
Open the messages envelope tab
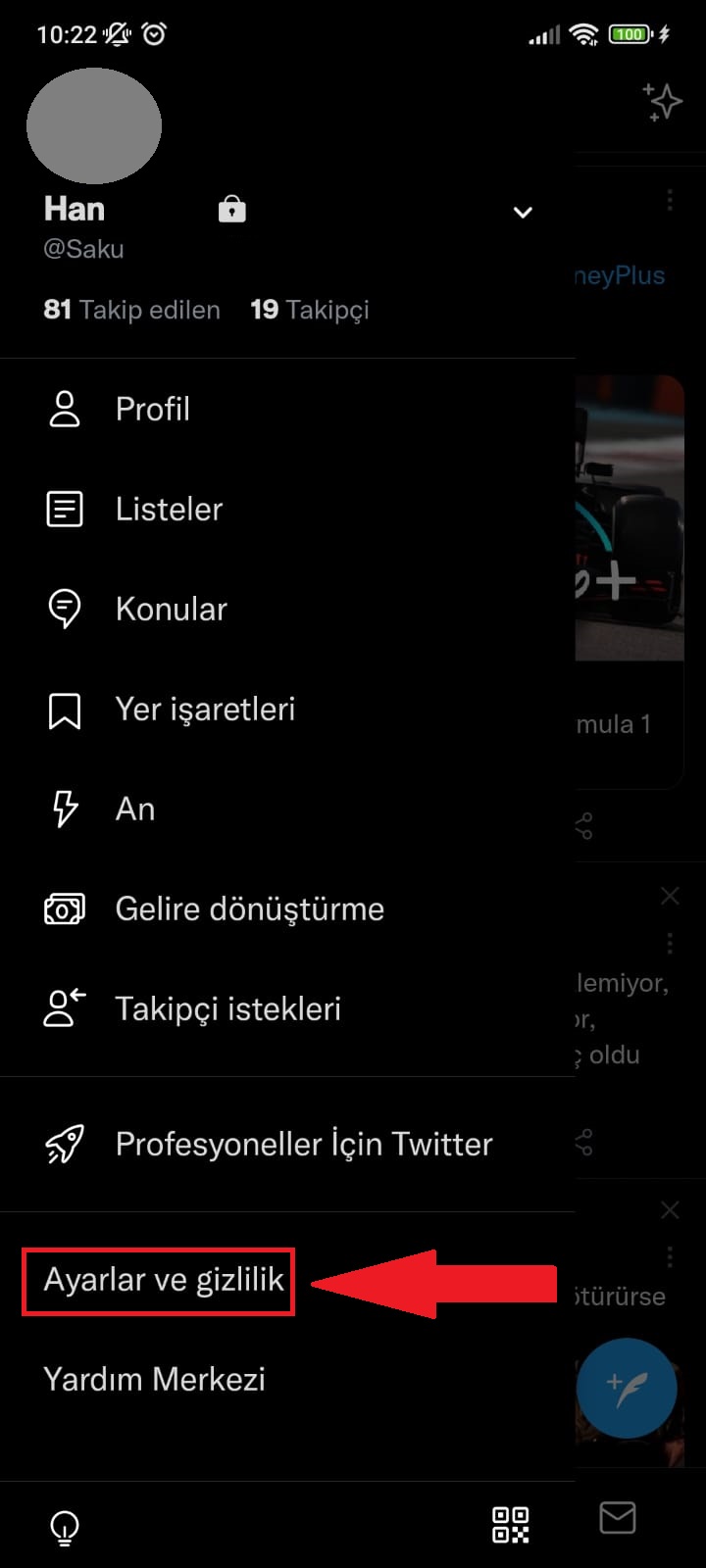coord(618,1518)
